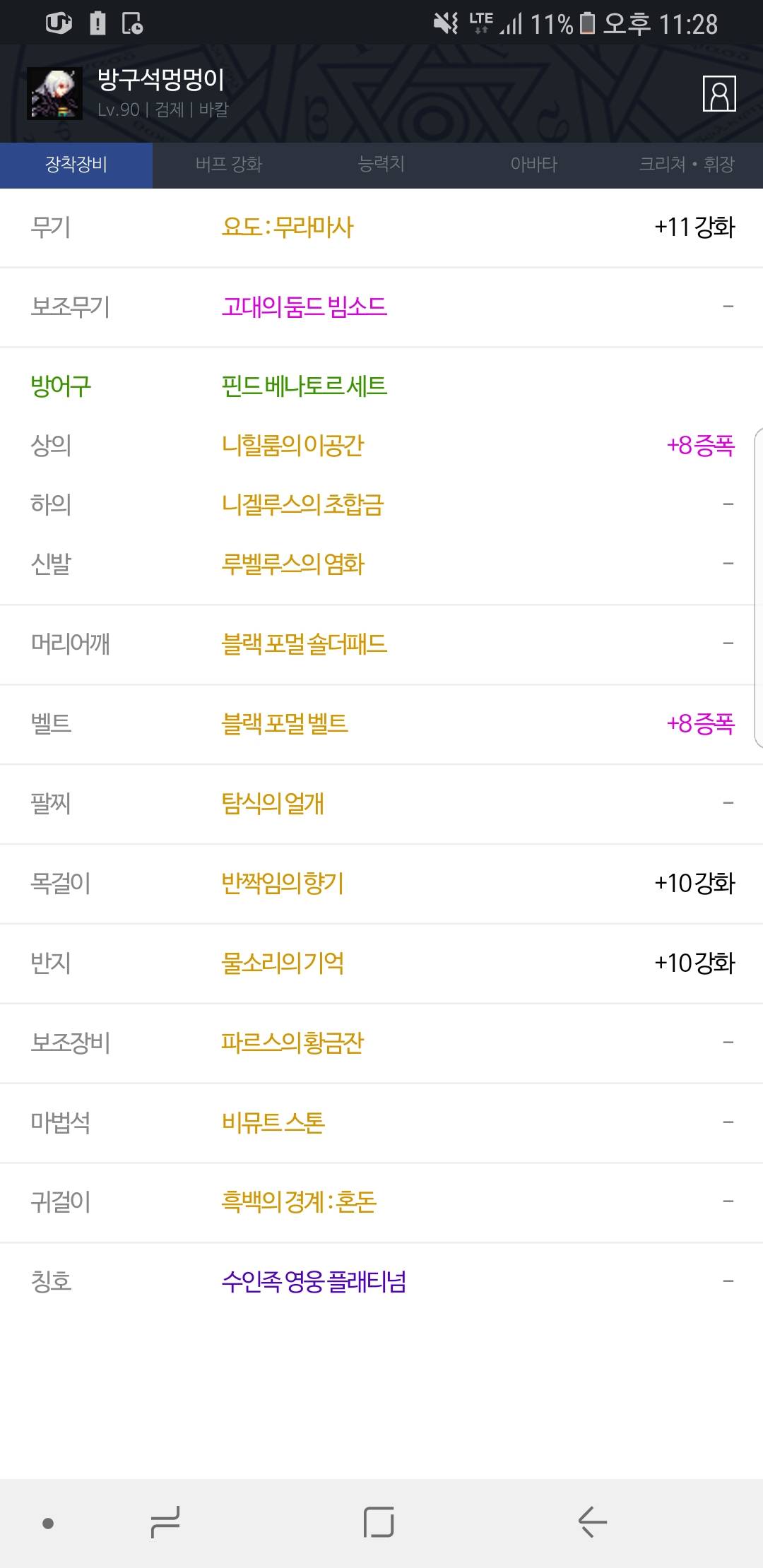763x1568 pixels.
Task: View title 수인족 영웅 플래티넘
Action: click(314, 1282)
